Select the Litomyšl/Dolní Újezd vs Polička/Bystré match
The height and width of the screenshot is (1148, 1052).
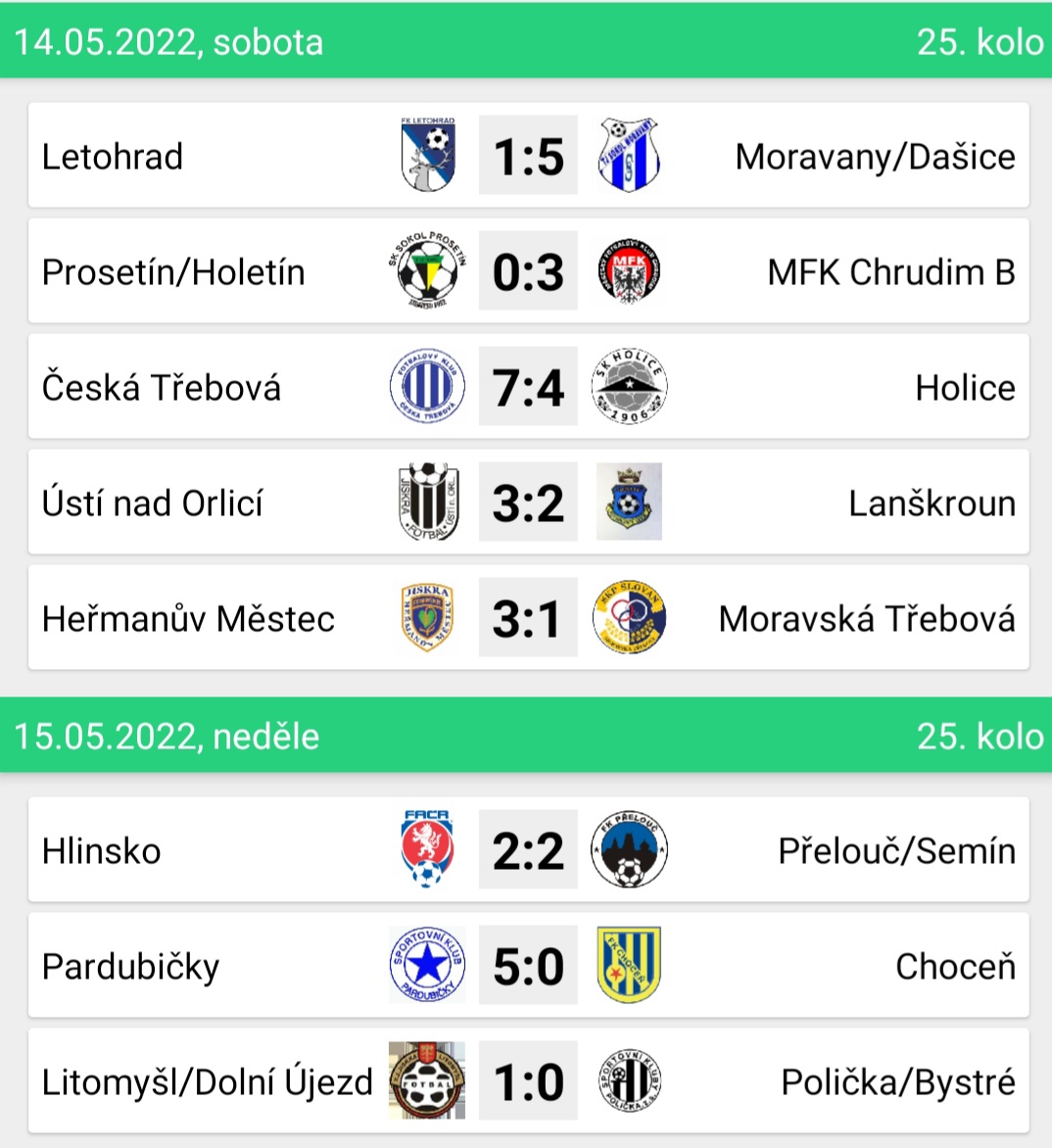[528, 1081]
